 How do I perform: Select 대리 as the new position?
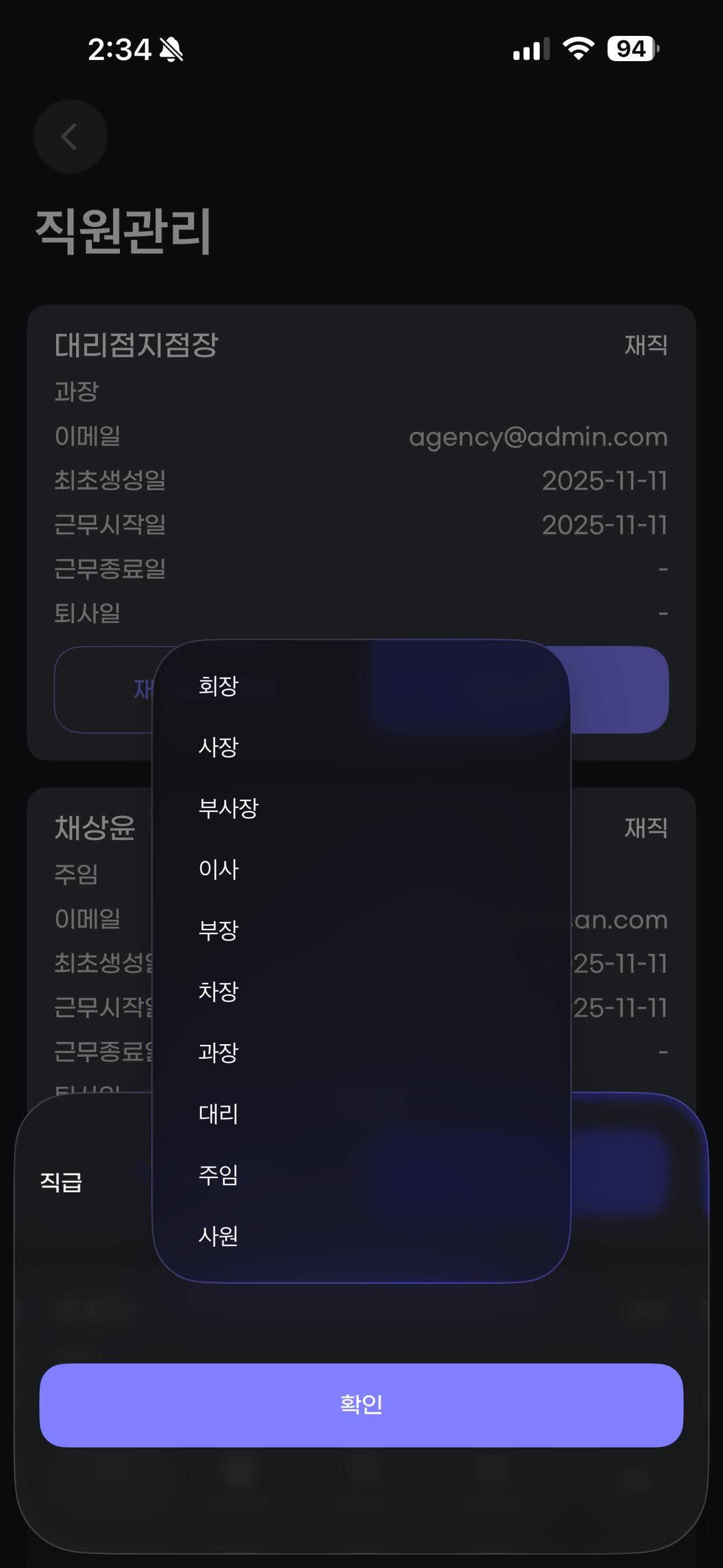click(217, 1114)
